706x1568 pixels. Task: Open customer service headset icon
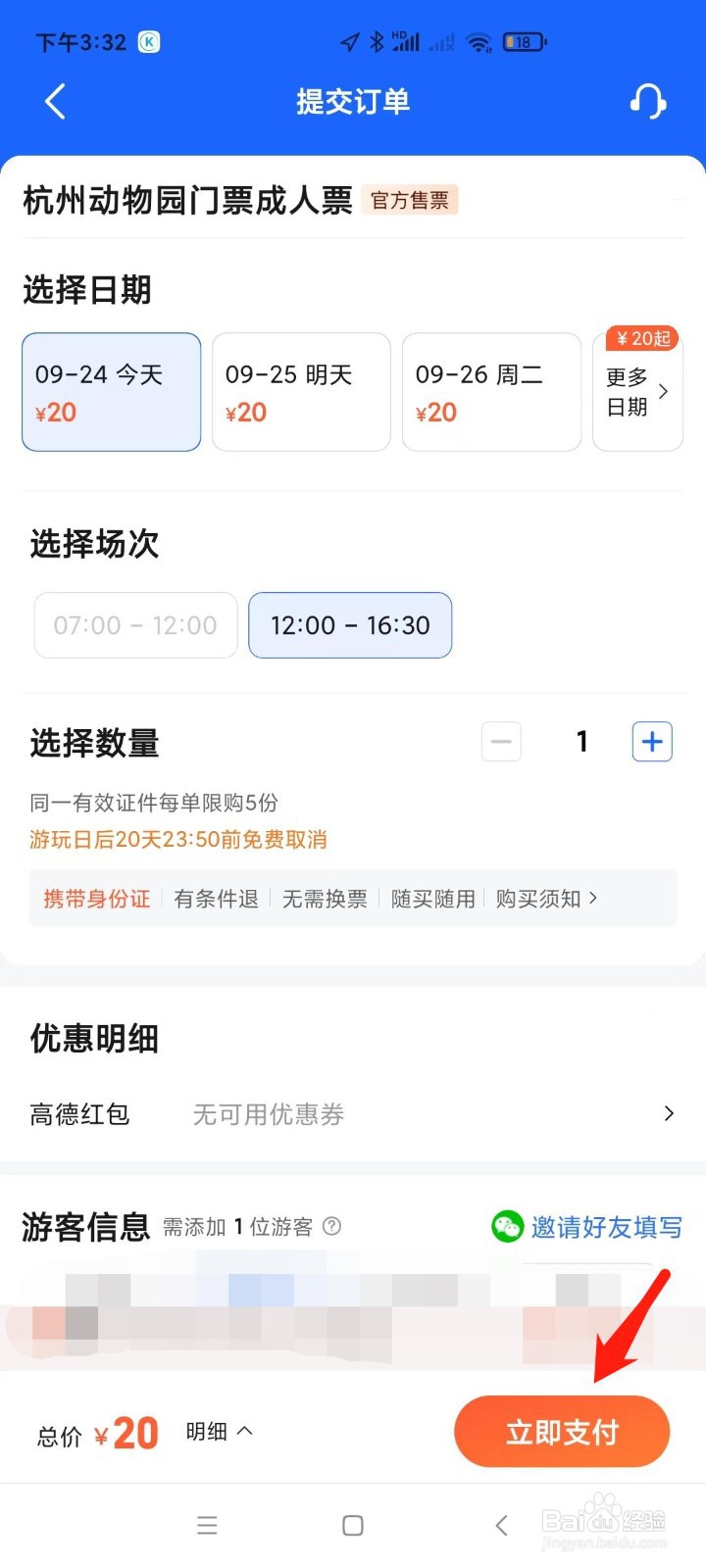click(647, 101)
